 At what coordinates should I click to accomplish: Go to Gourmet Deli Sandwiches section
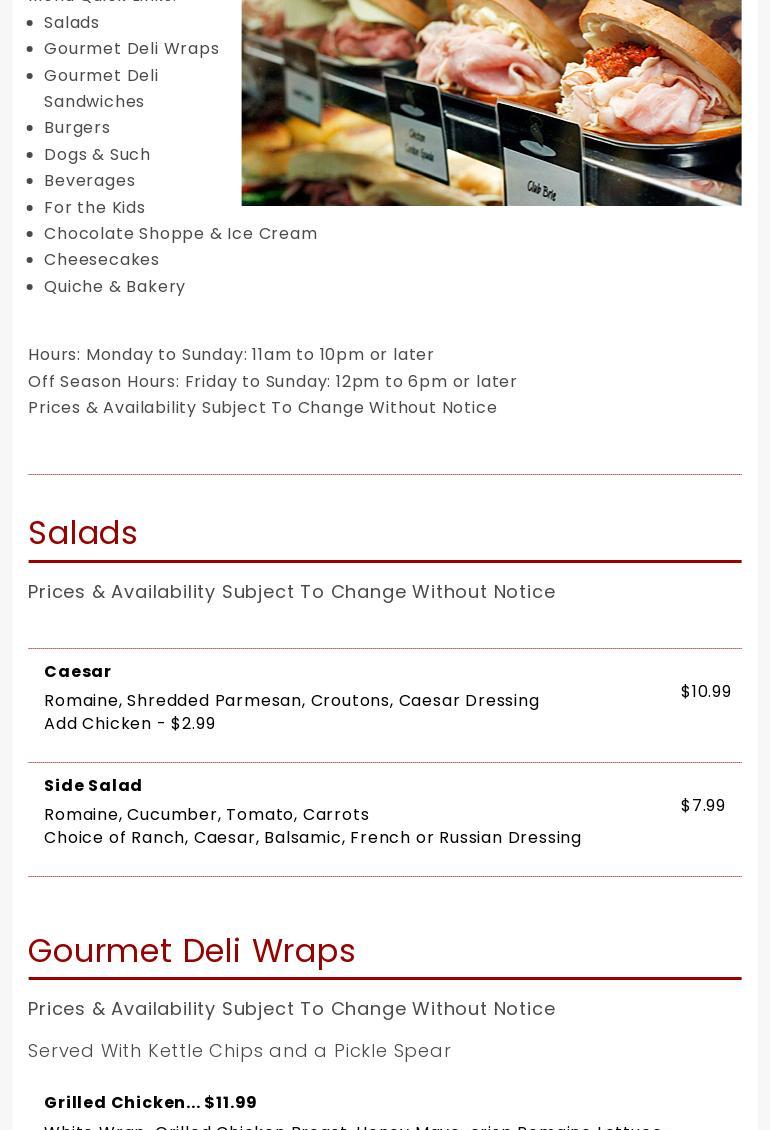101,88
